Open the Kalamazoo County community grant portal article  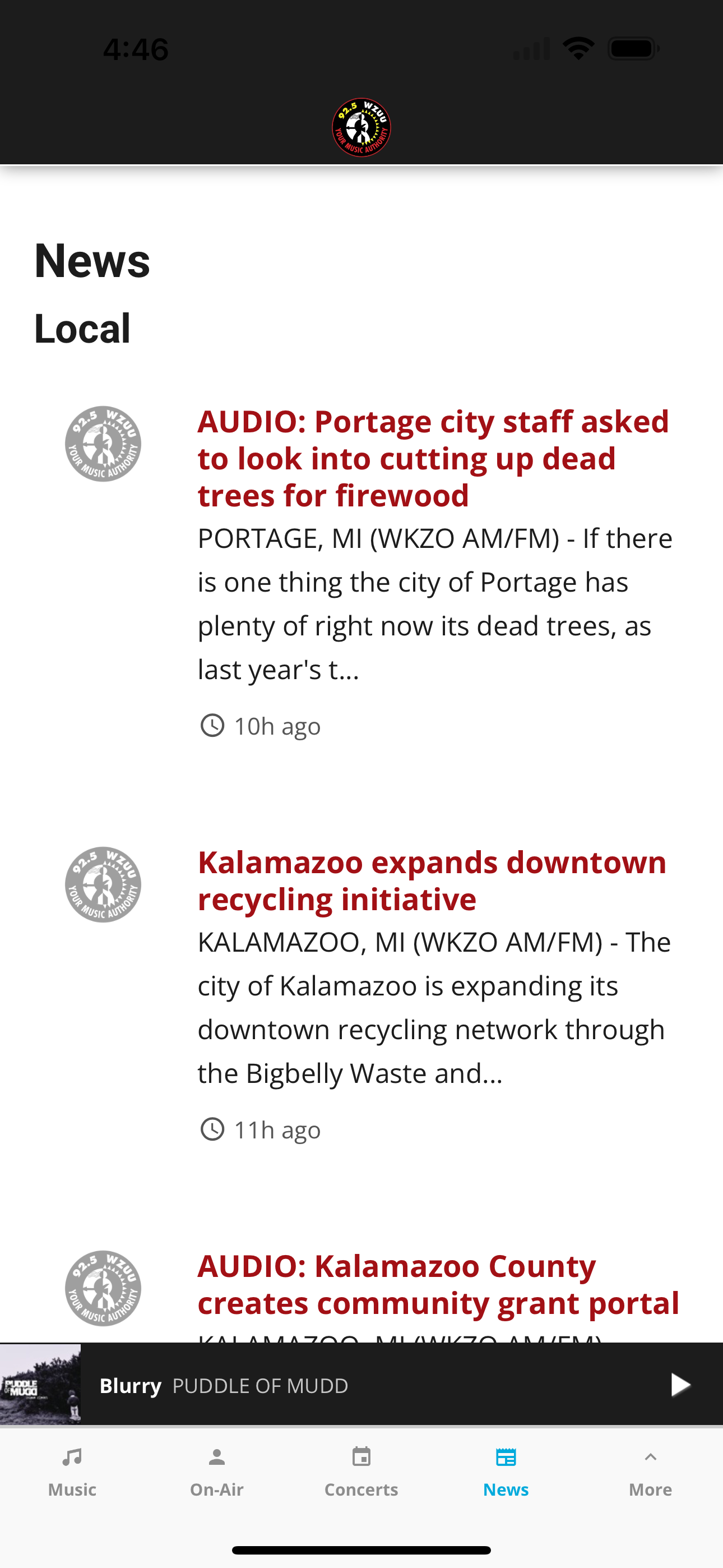tap(438, 1284)
